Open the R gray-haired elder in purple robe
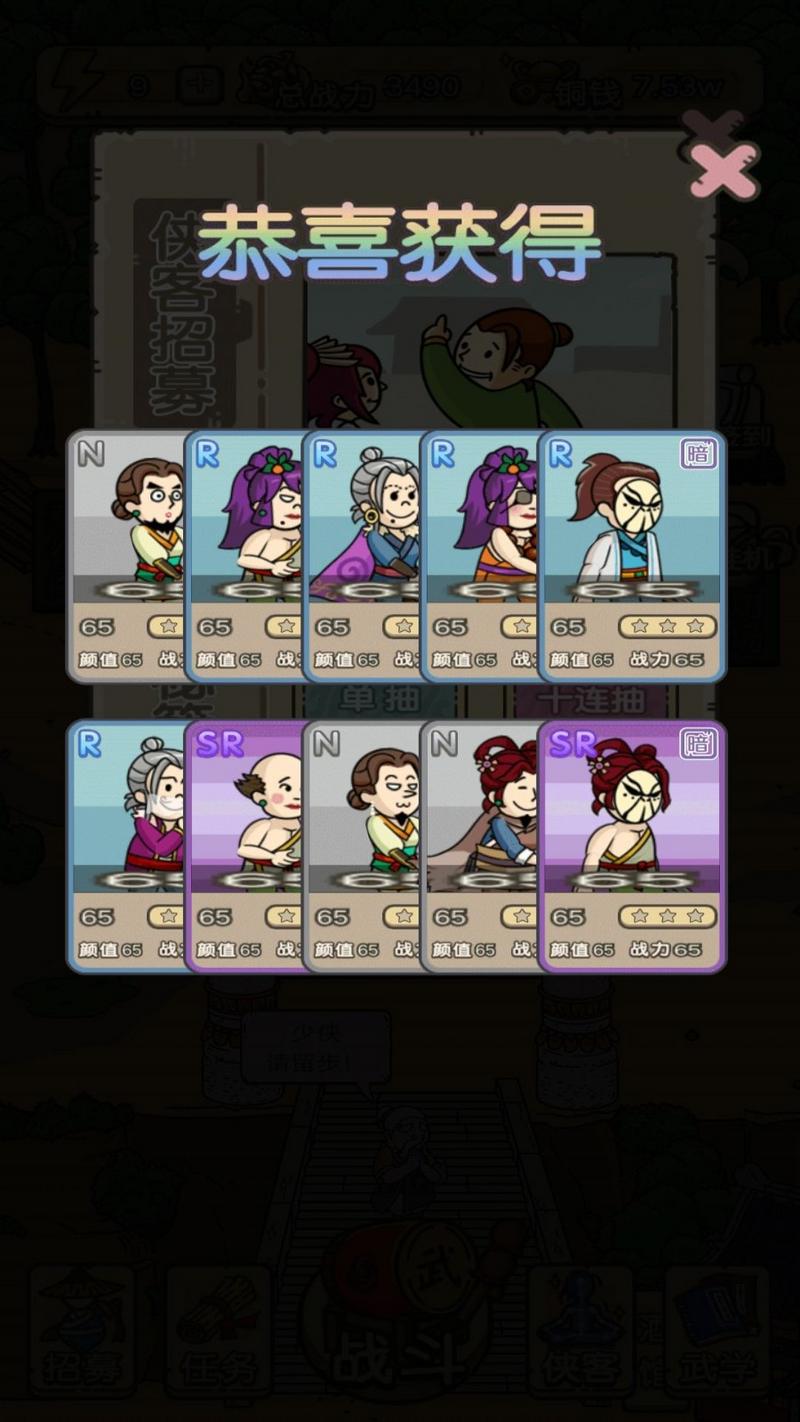The height and width of the screenshot is (1422, 800). [127, 846]
